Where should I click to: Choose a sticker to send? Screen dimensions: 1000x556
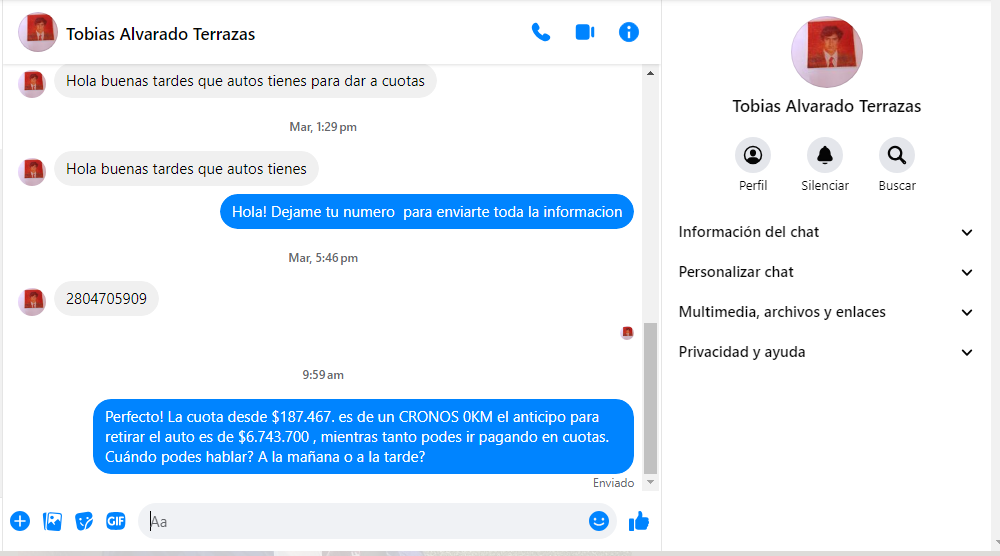pyautogui.click(x=84, y=521)
